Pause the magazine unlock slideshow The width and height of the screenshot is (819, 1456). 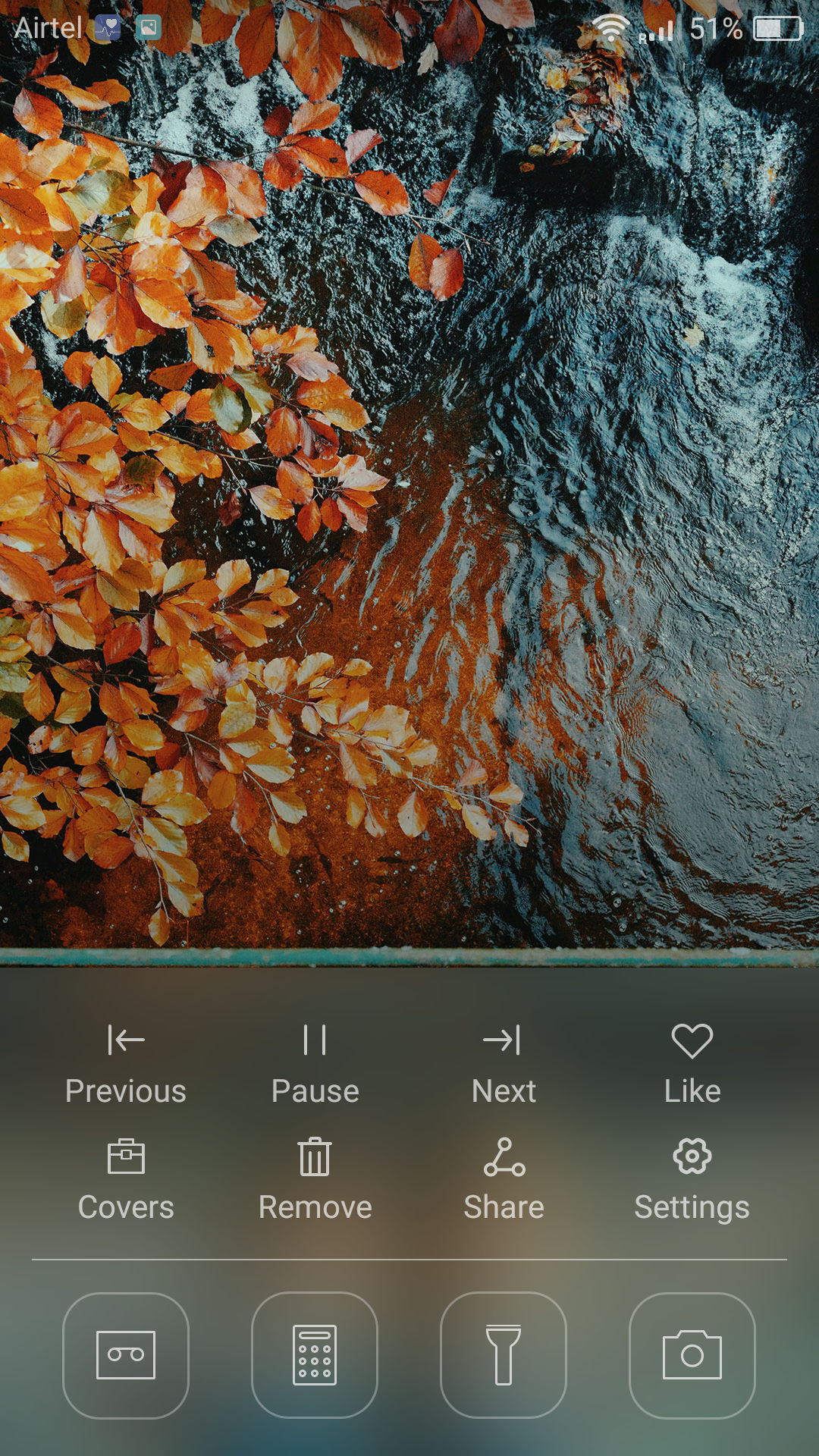tap(315, 1062)
